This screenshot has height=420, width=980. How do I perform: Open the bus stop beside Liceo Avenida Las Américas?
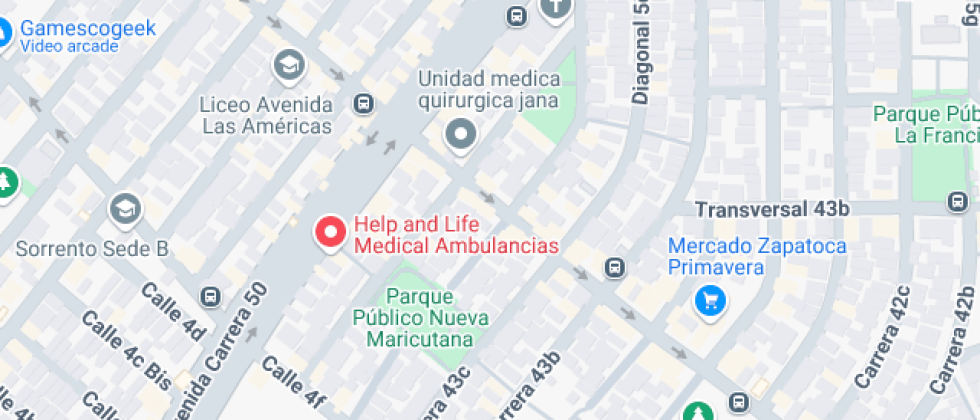pos(363,103)
